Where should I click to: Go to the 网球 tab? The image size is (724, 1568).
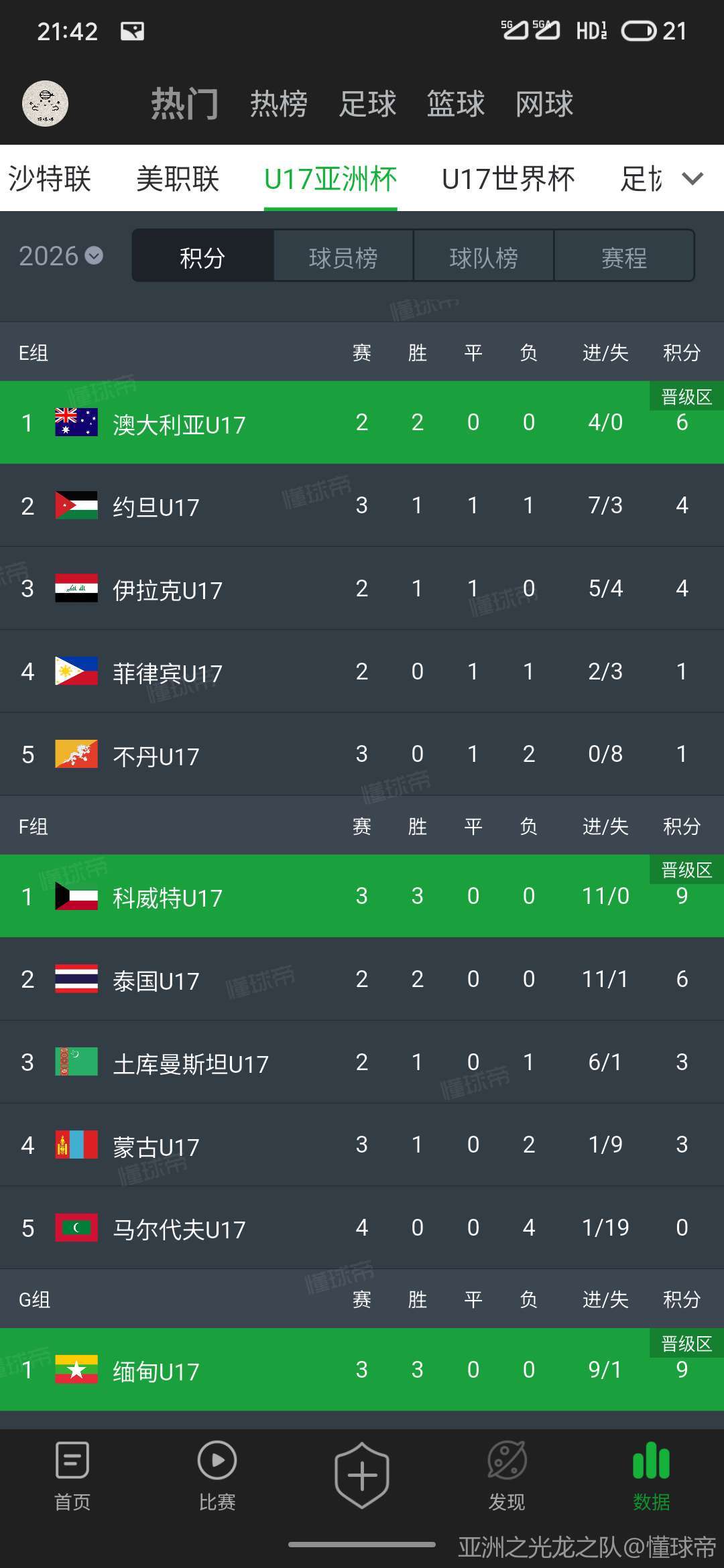tap(544, 104)
